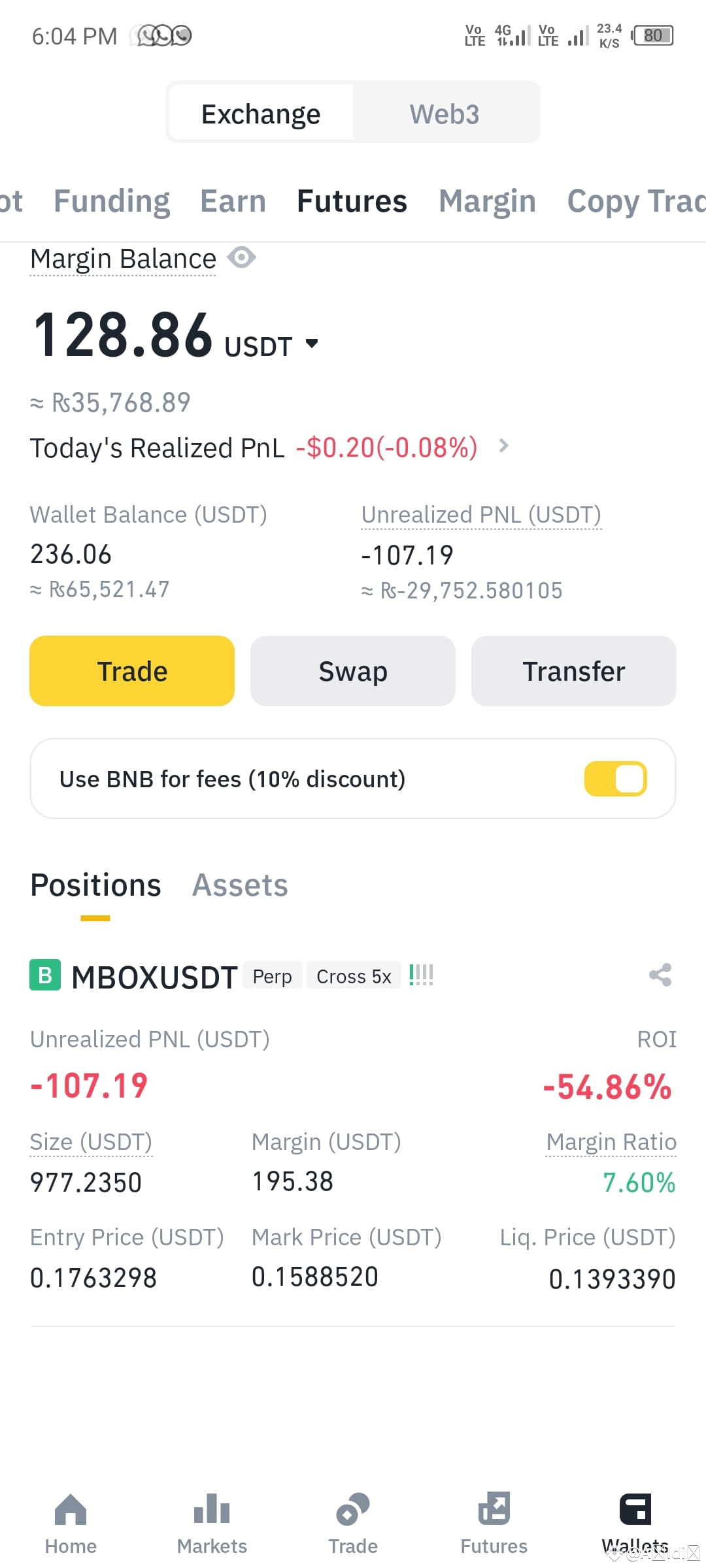Open the Markets section in bottom bar

tap(211, 1522)
